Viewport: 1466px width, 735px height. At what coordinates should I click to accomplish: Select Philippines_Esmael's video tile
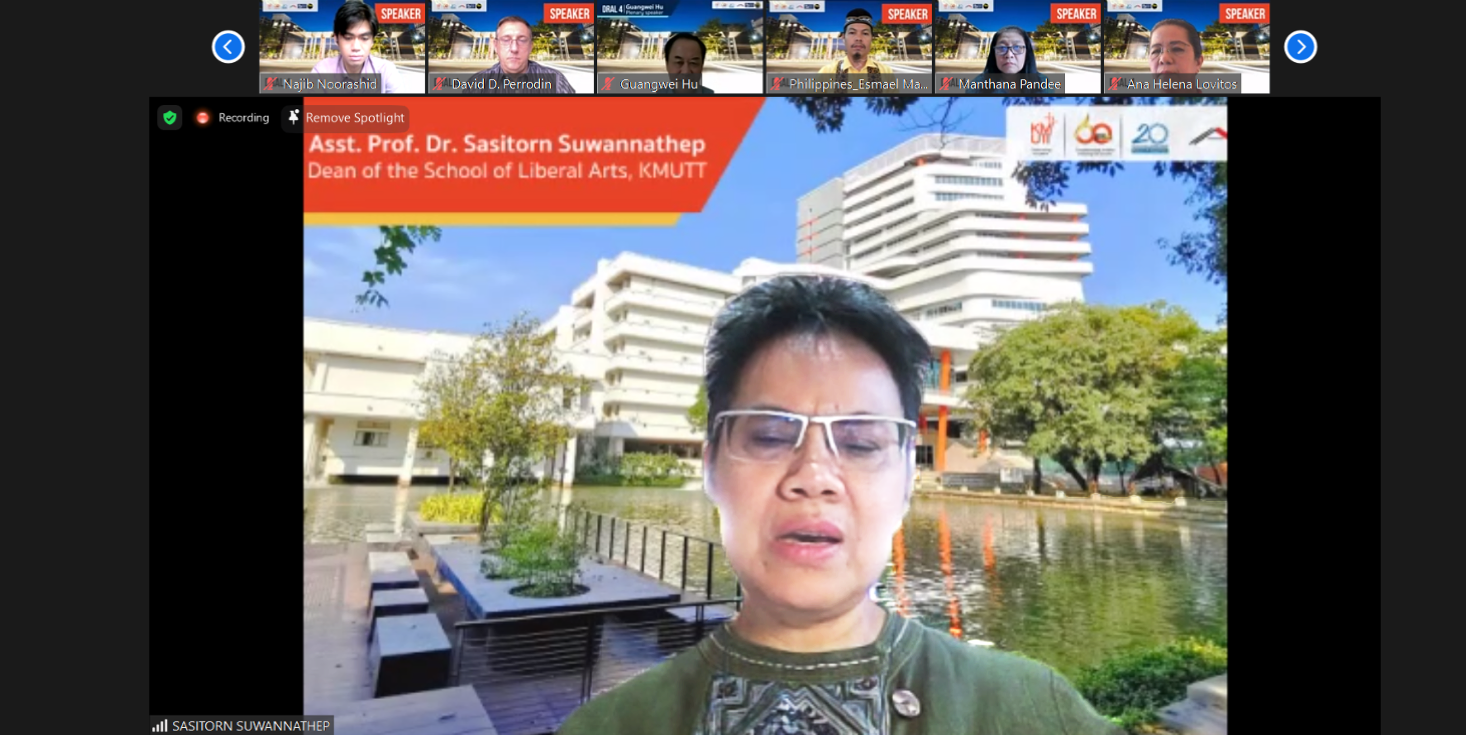[x=849, y=47]
